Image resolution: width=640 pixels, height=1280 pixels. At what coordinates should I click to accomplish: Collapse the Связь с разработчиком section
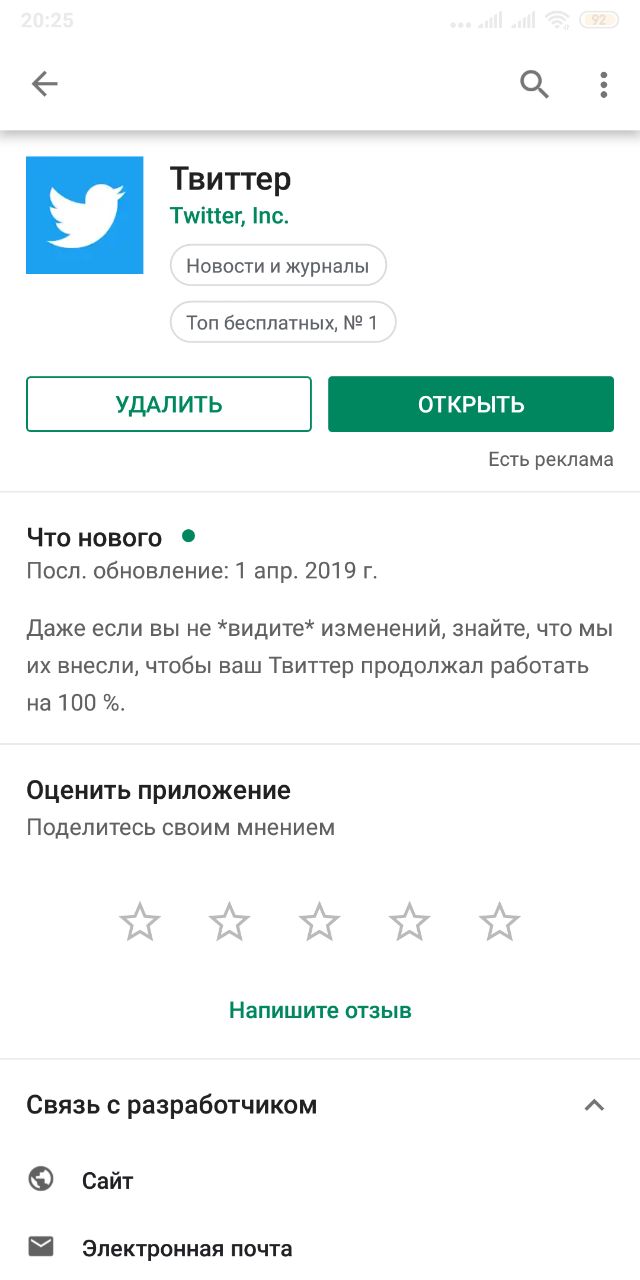click(x=594, y=1105)
